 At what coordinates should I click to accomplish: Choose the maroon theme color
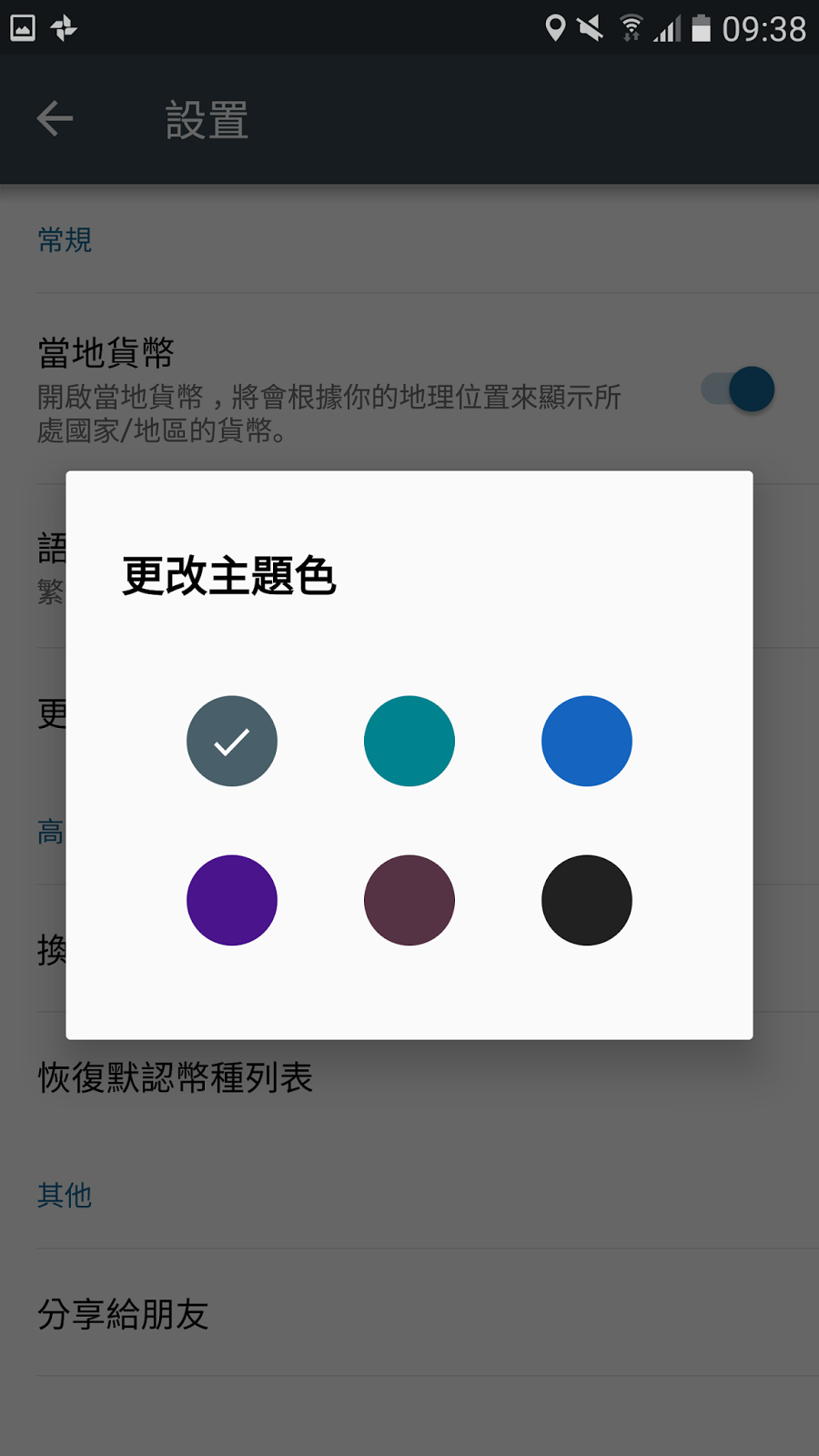click(x=409, y=900)
